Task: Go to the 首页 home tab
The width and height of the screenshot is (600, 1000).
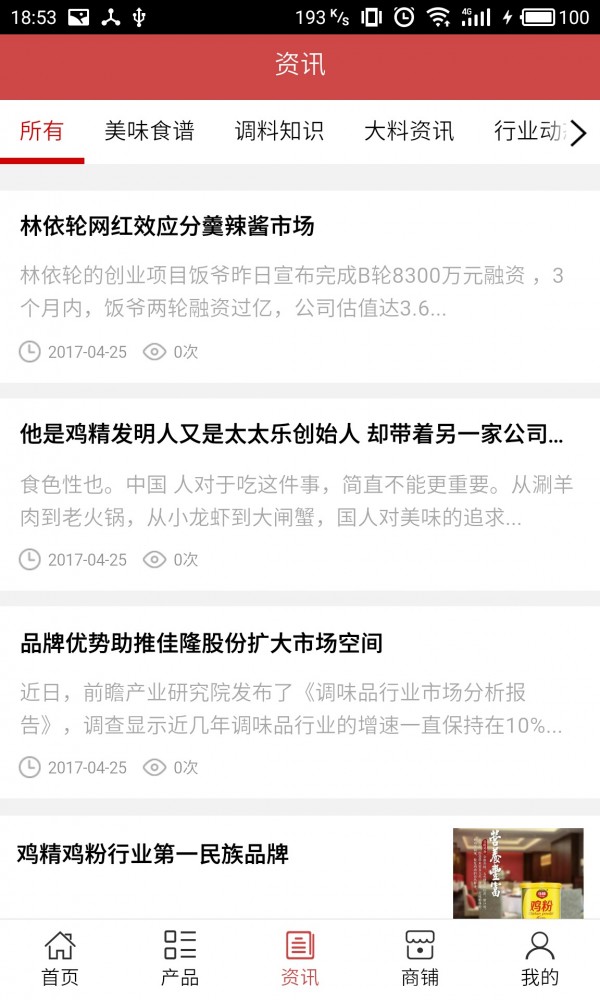Action: [x=60, y=958]
